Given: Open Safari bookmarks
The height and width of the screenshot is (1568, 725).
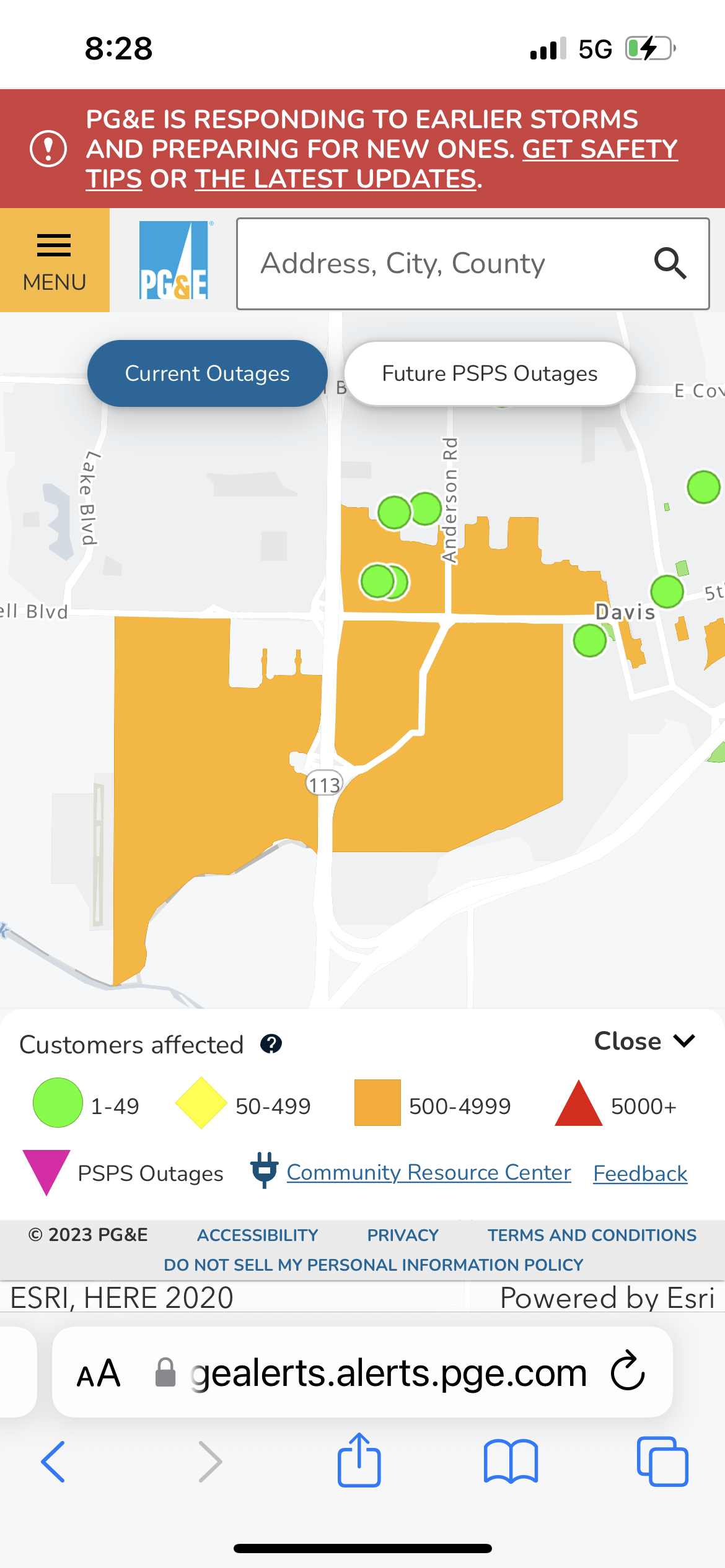Looking at the screenshot, I should (511, 1461).
